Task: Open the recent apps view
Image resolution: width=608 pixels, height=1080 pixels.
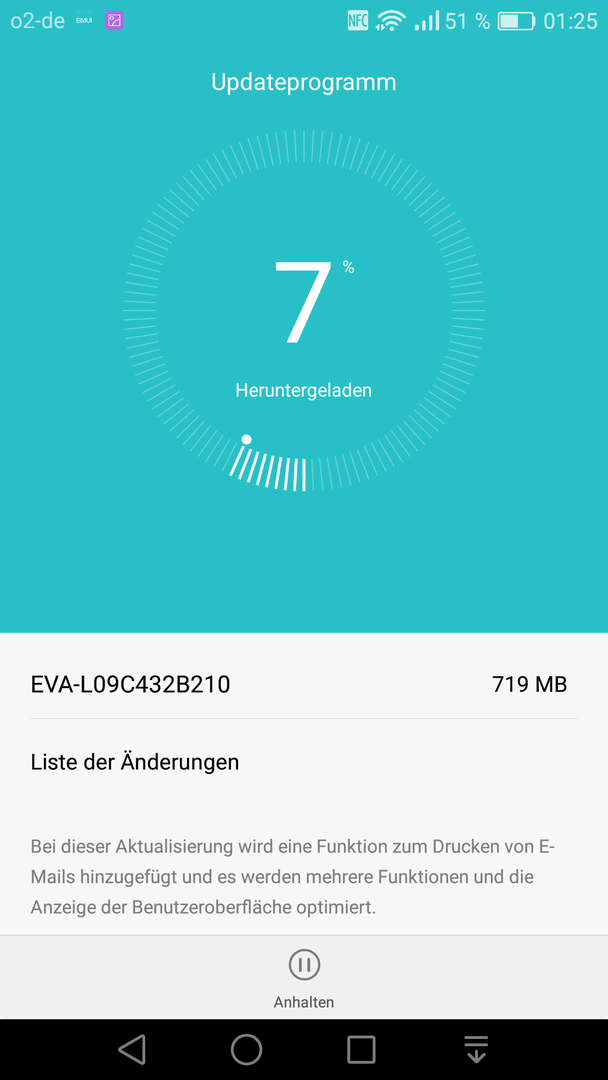Action: (x=361, y=1050)
